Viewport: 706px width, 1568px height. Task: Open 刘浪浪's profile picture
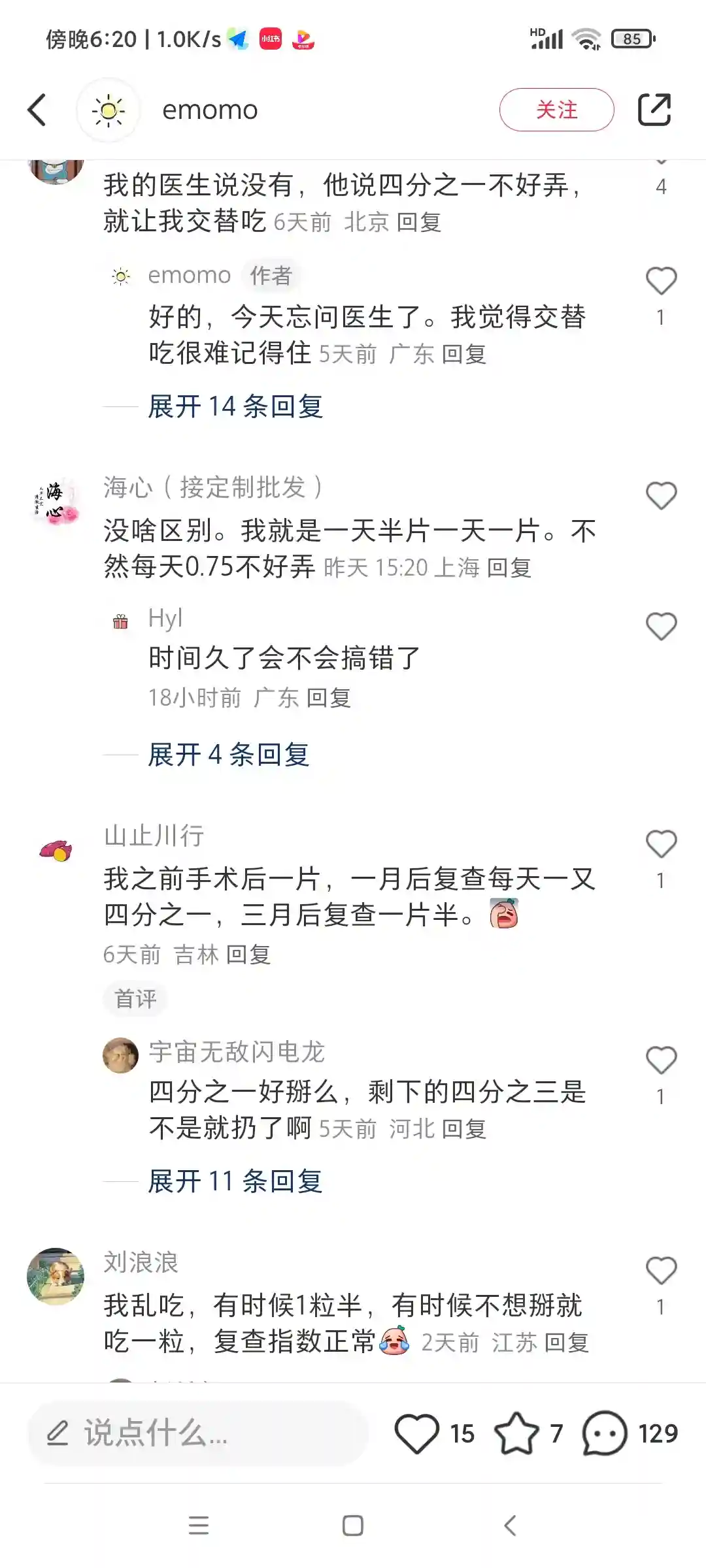(x=56, y=1276)
